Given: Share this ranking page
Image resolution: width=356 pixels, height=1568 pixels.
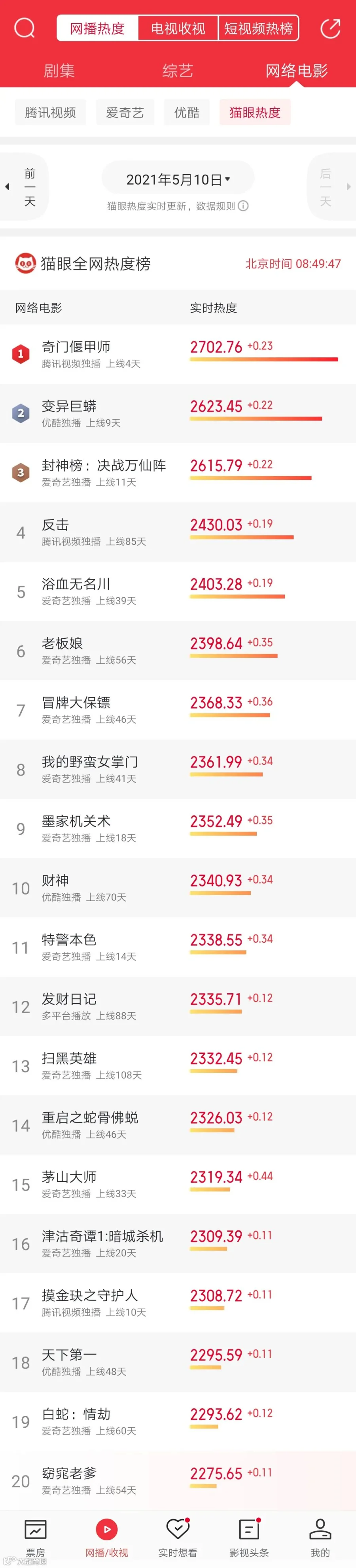Looking at the screenshot, I should click(330, 28).
